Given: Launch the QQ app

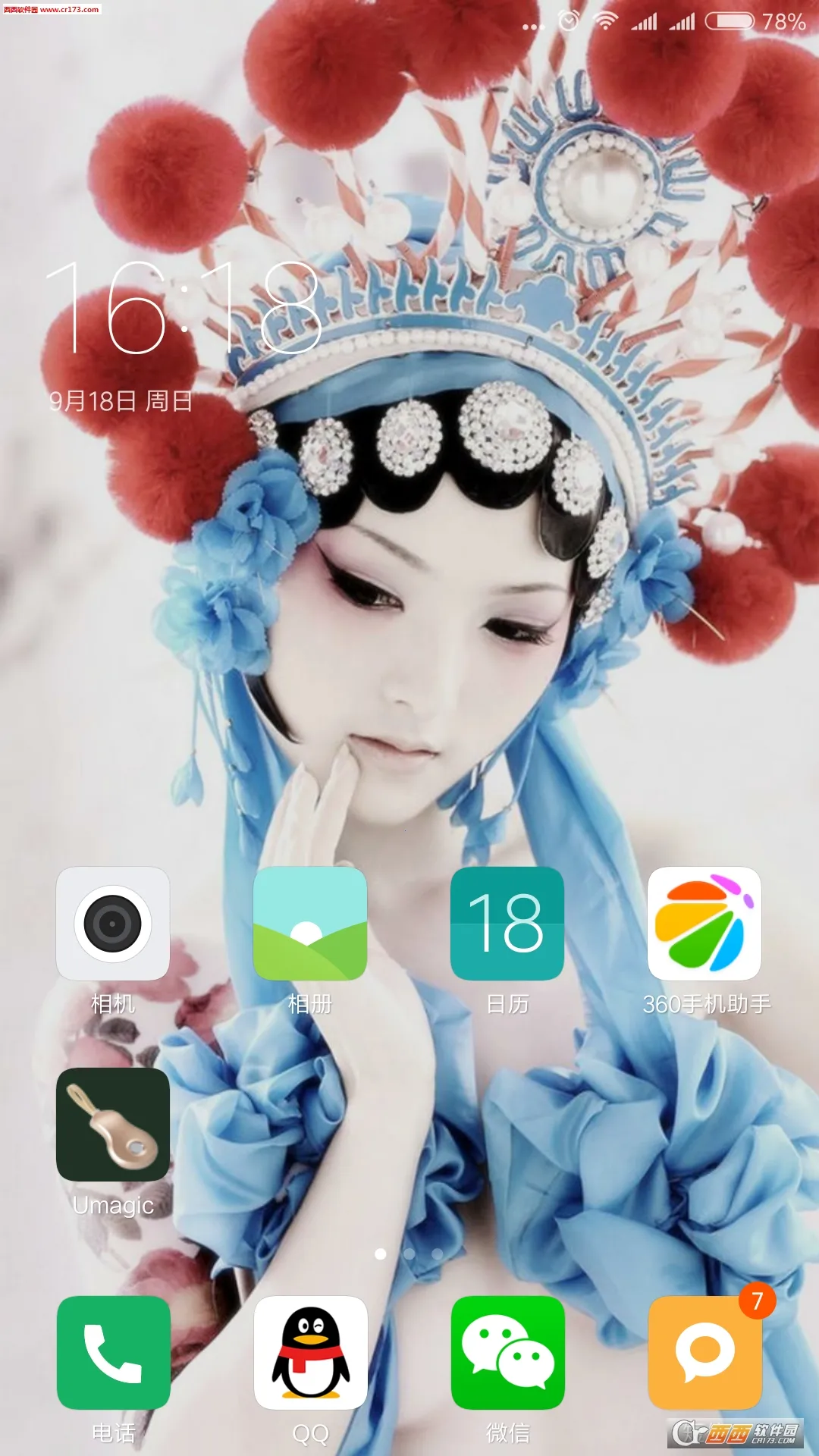Looking at the screenshot, I should click(310, 1352).
